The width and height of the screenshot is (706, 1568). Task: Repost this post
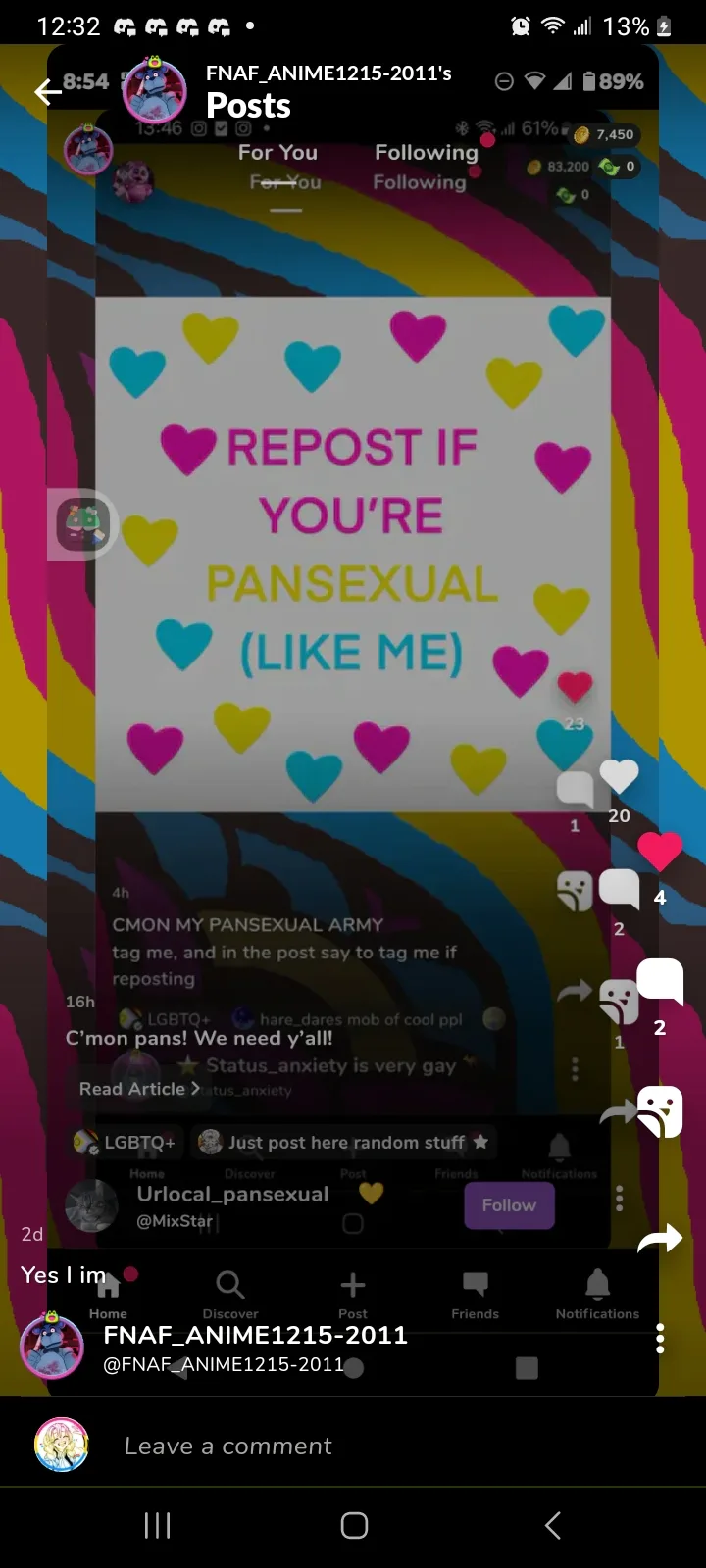coord(660,1111)
